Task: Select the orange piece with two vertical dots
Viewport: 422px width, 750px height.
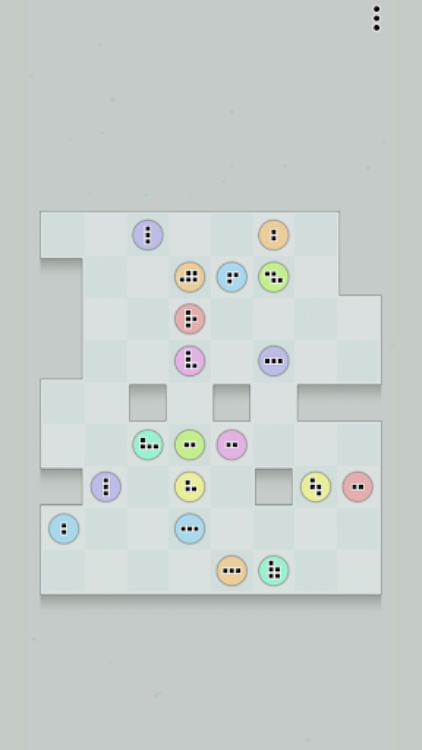Action: tap(274, 235)
